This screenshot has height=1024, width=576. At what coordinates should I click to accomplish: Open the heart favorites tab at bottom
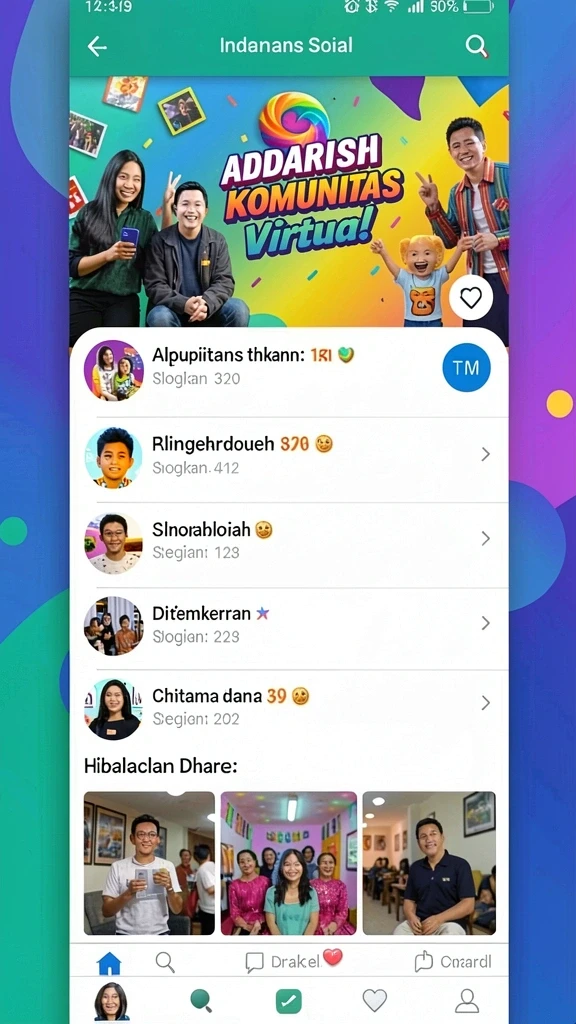(374, 1000)
